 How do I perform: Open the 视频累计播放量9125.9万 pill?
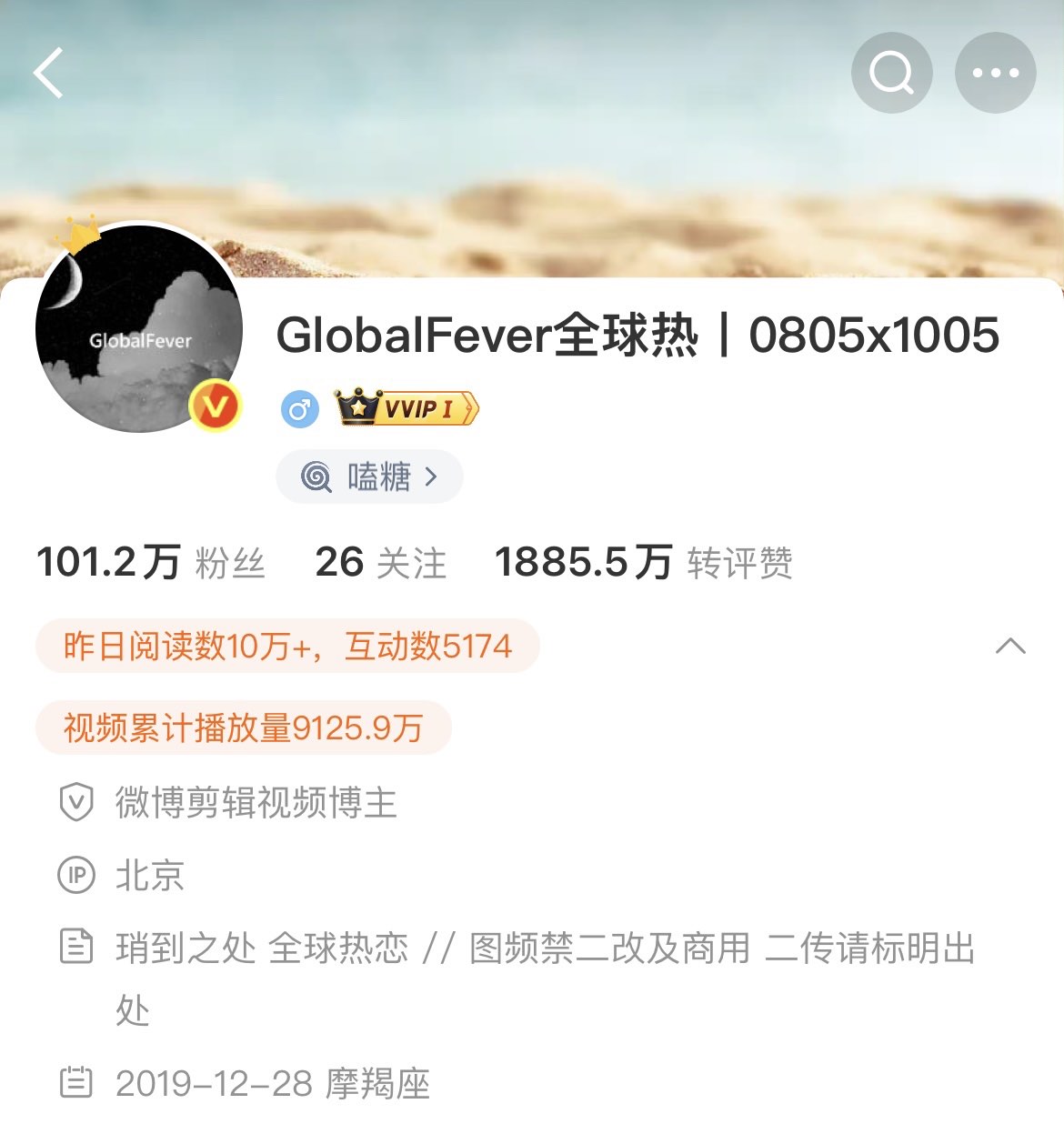[x=244, y=728]
